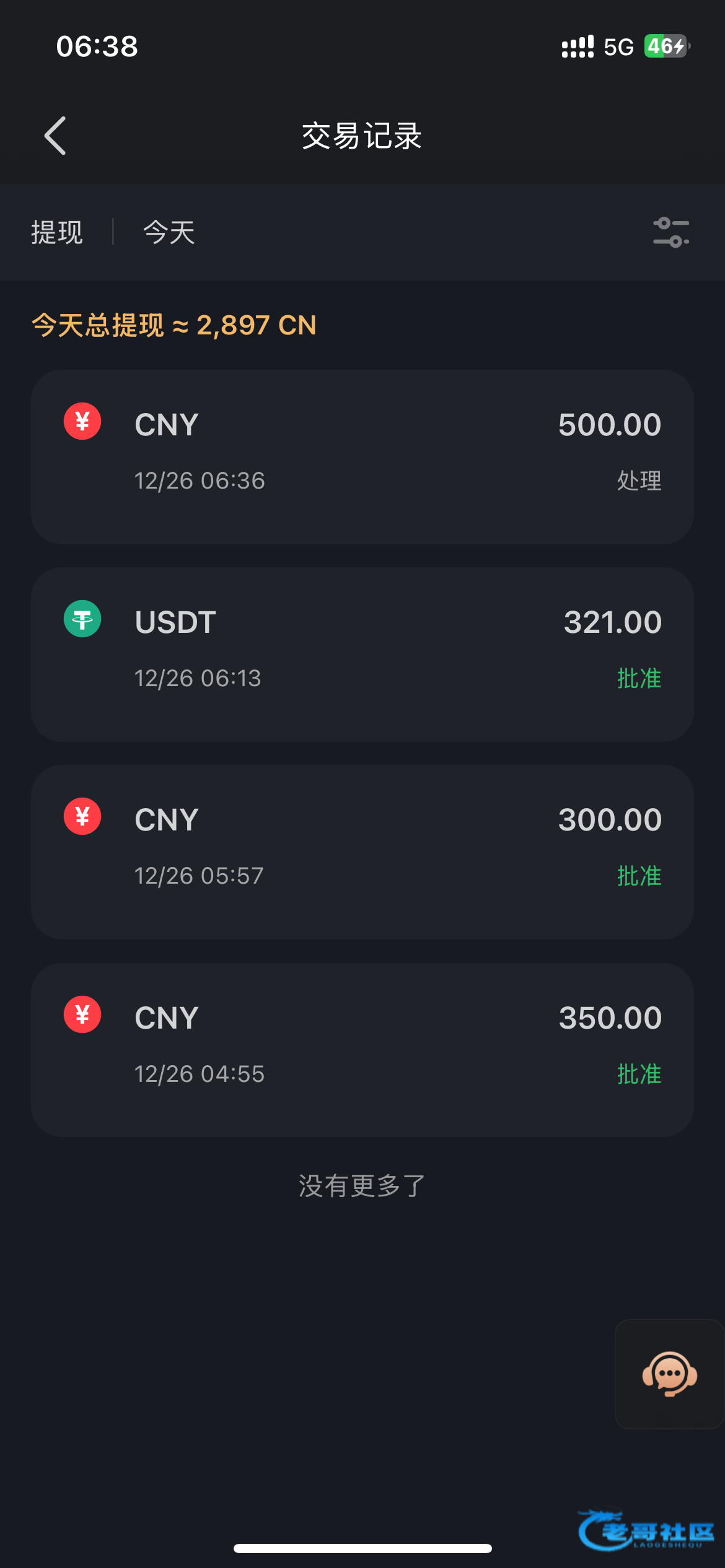This screenshot has width=725, height=1568.
Task: Select the CNY 350.00 withdrawal record
Action: click(362, 1049)
